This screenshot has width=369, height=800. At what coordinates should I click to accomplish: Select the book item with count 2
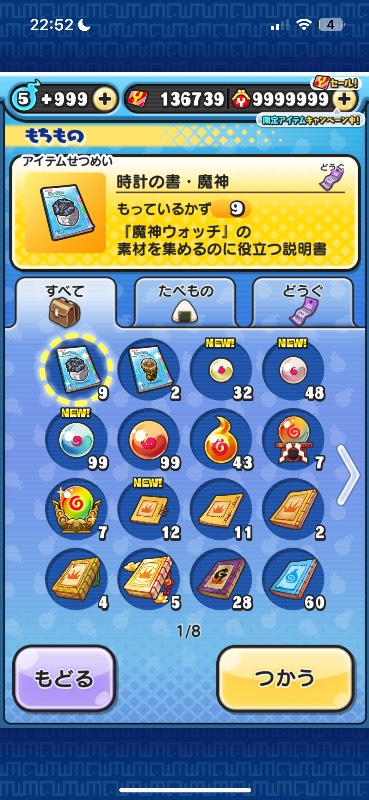pos(150,370)
